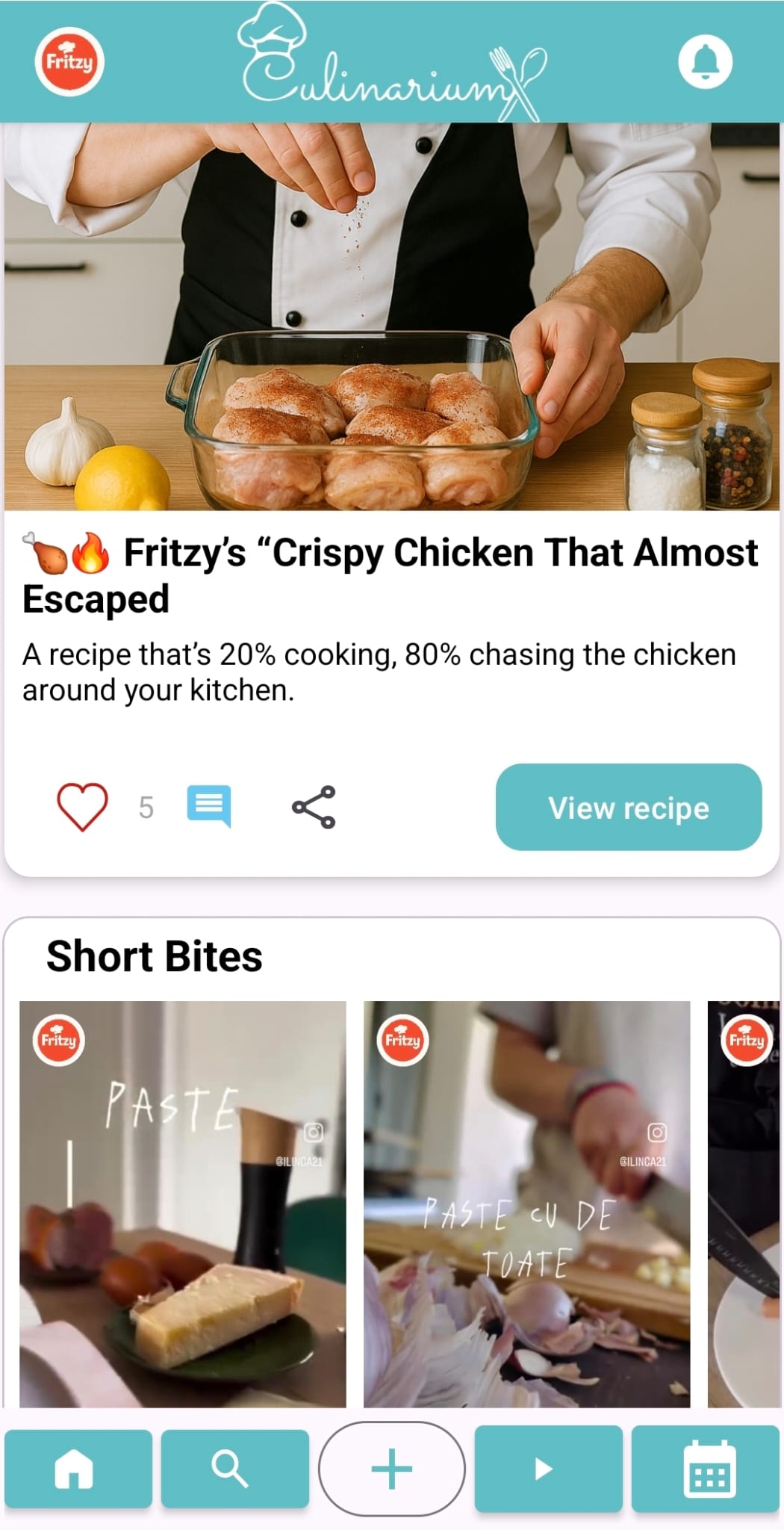Viewport: 784px width, 1530px height.
Task: Tap the View recipe button
Action: click(629, 807)
